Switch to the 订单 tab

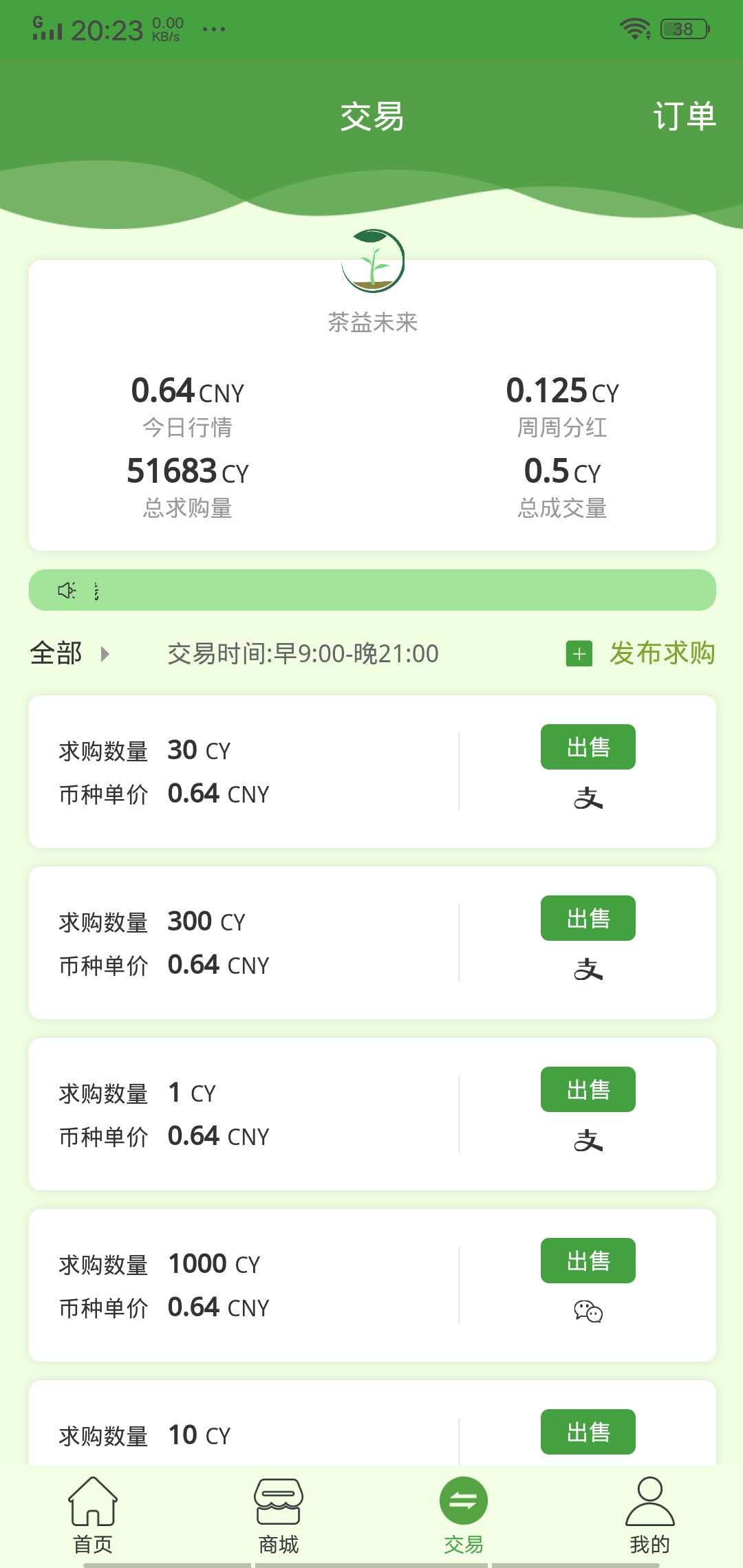pyautogui.click(x=686, y=116)
